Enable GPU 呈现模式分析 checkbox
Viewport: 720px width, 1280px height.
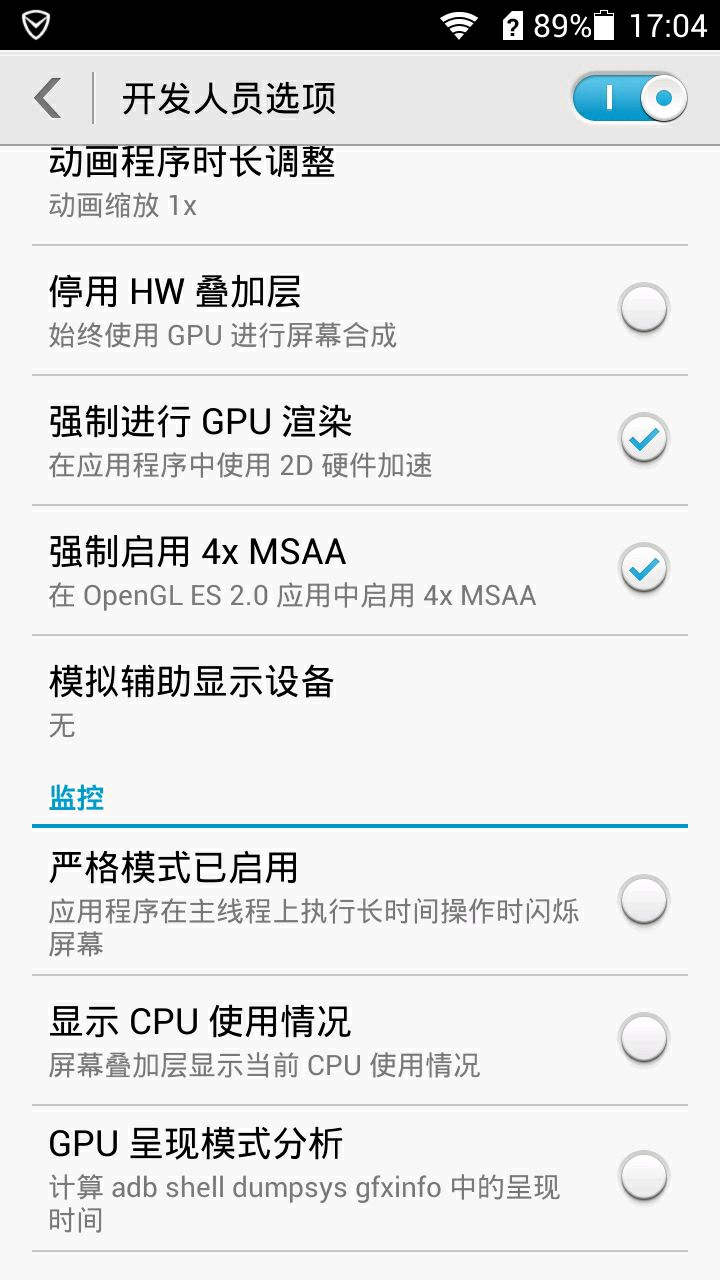pos(643,1176)
